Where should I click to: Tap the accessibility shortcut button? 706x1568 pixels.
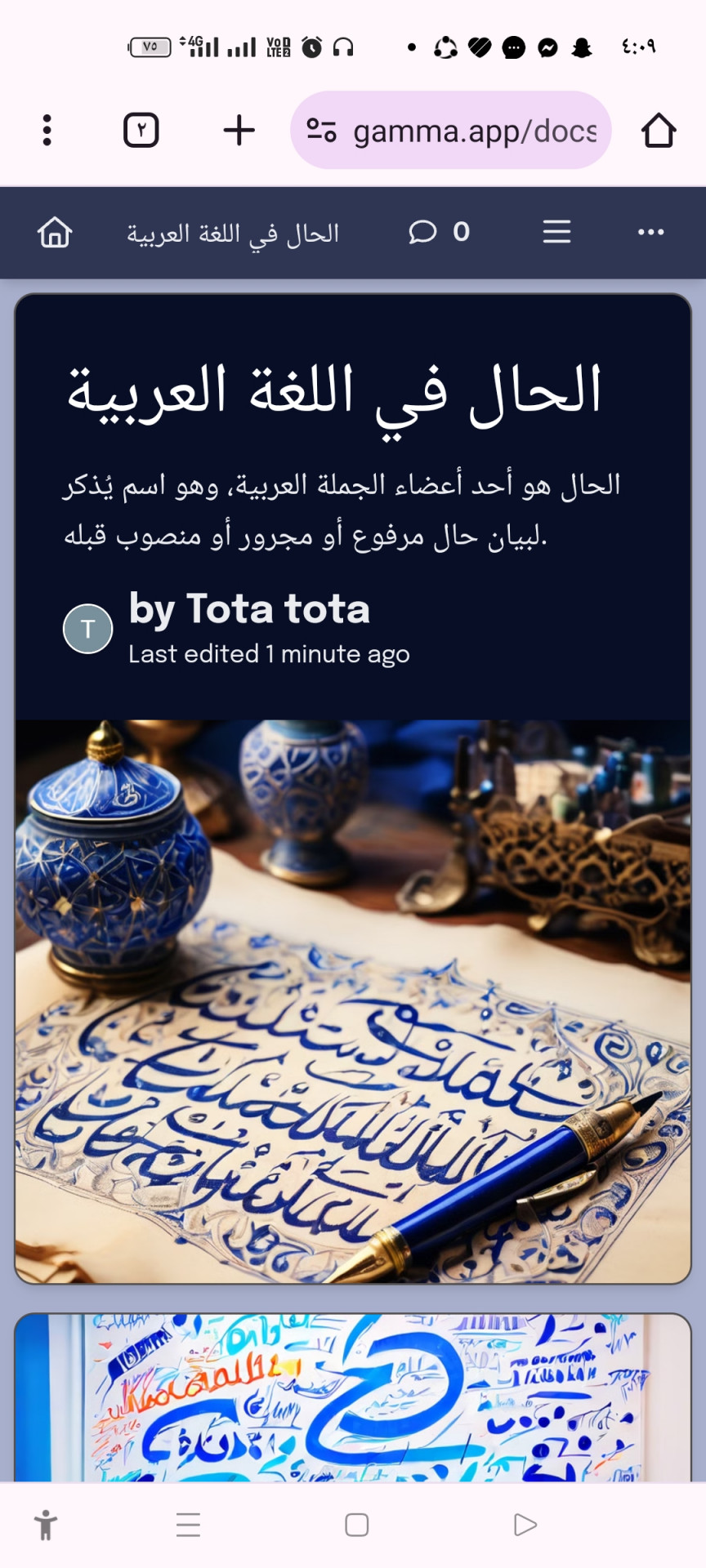[46, 1525]
